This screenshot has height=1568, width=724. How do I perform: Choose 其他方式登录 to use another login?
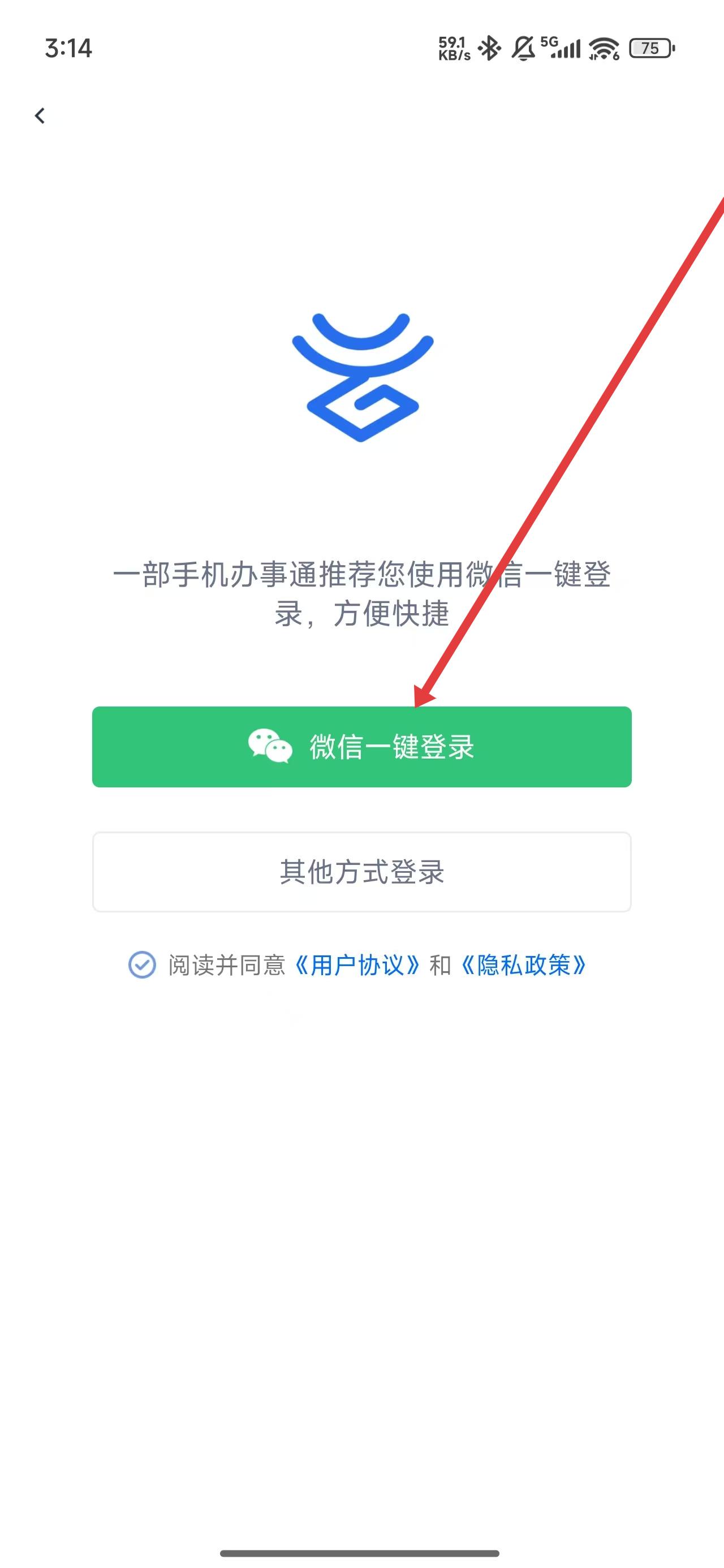pos(361,872)
